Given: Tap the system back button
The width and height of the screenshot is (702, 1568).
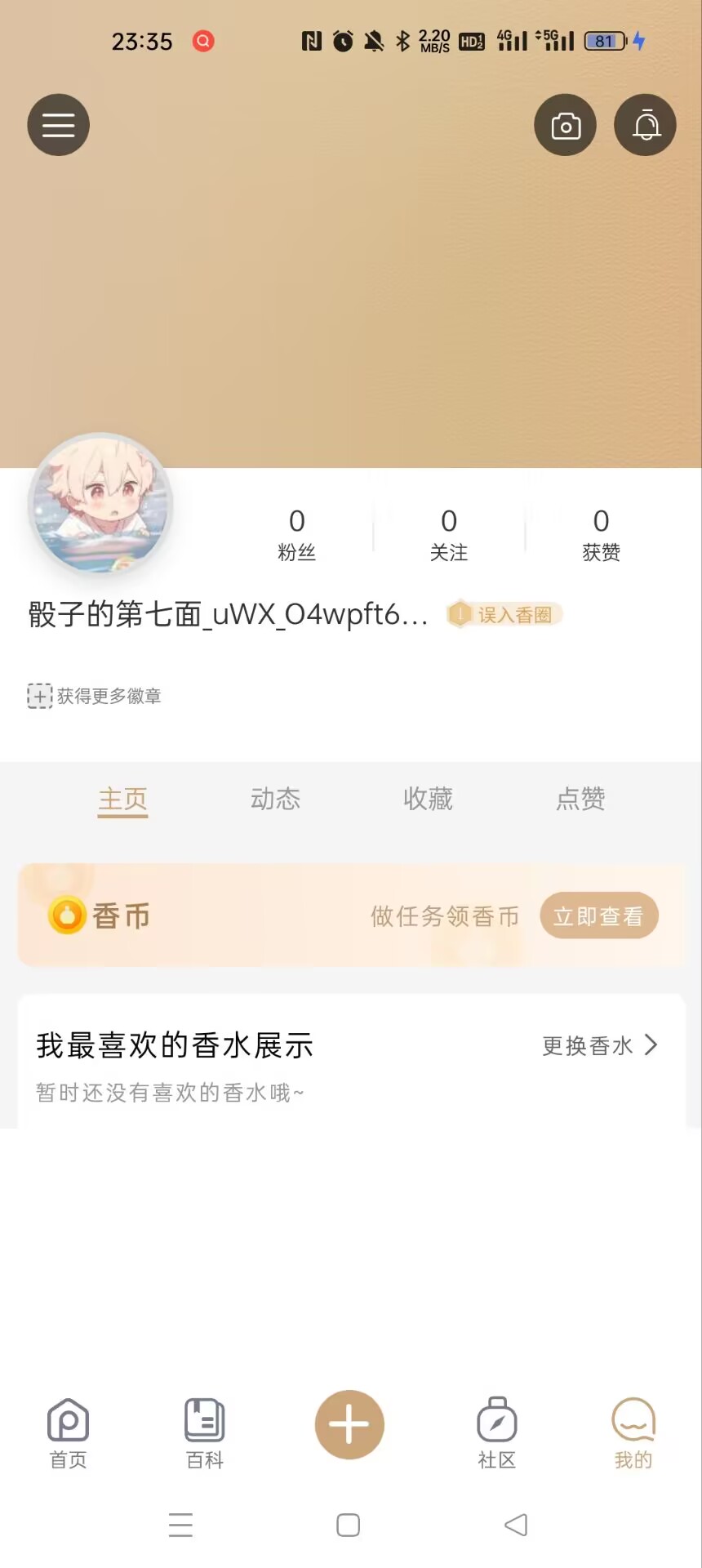Looking at the screenshot, I should 516,1525.
